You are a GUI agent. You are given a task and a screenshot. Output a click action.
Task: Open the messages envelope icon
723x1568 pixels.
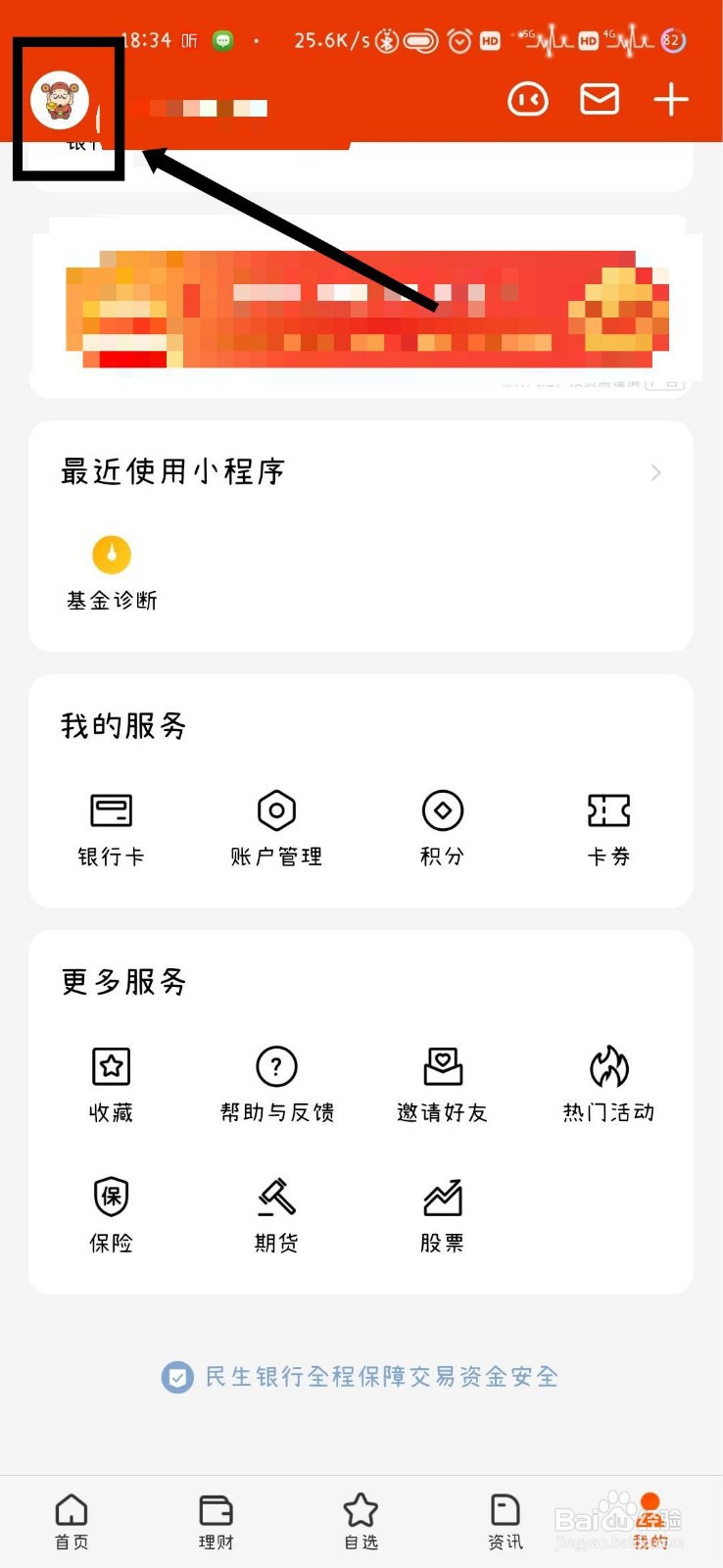click(599, 99)
